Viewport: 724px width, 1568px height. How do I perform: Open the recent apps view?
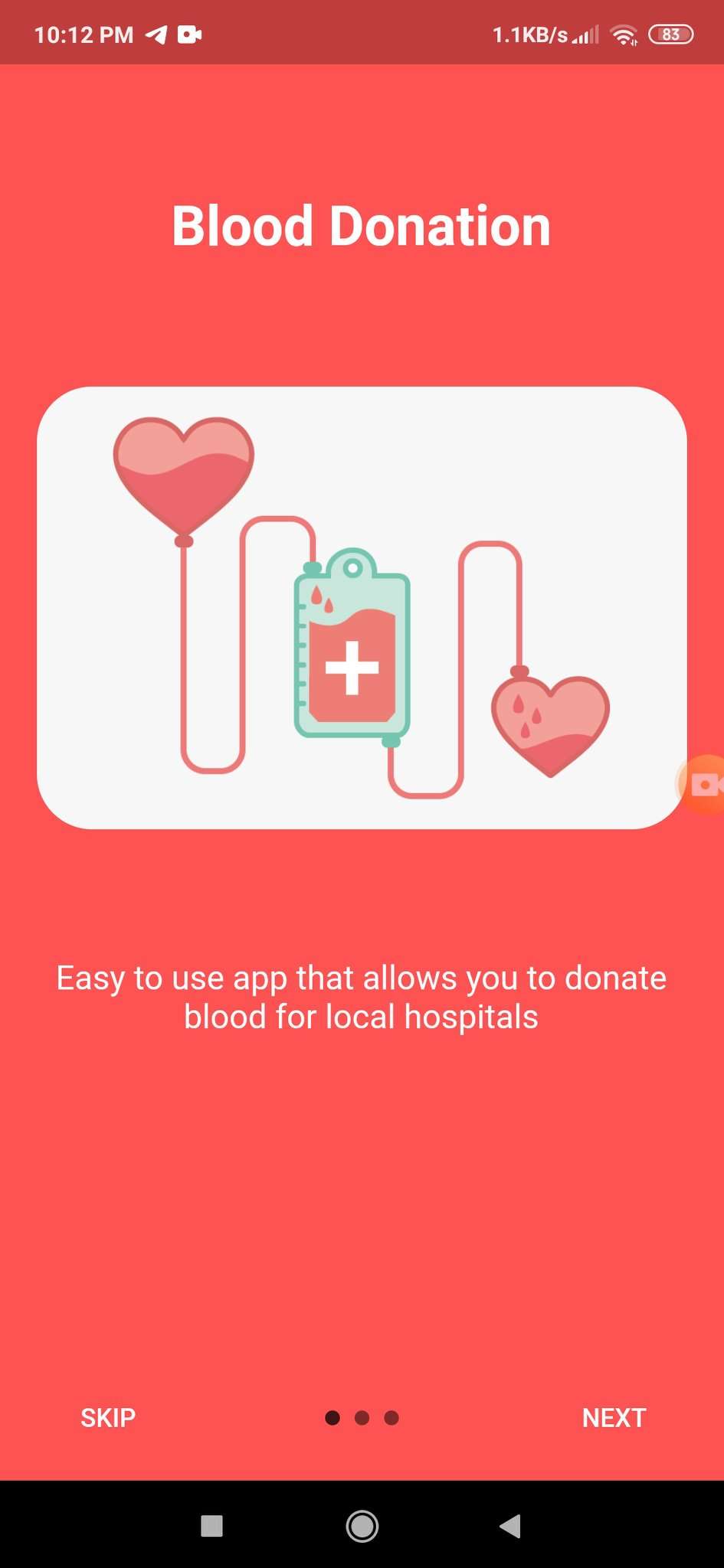click(x=211, y=1526)
